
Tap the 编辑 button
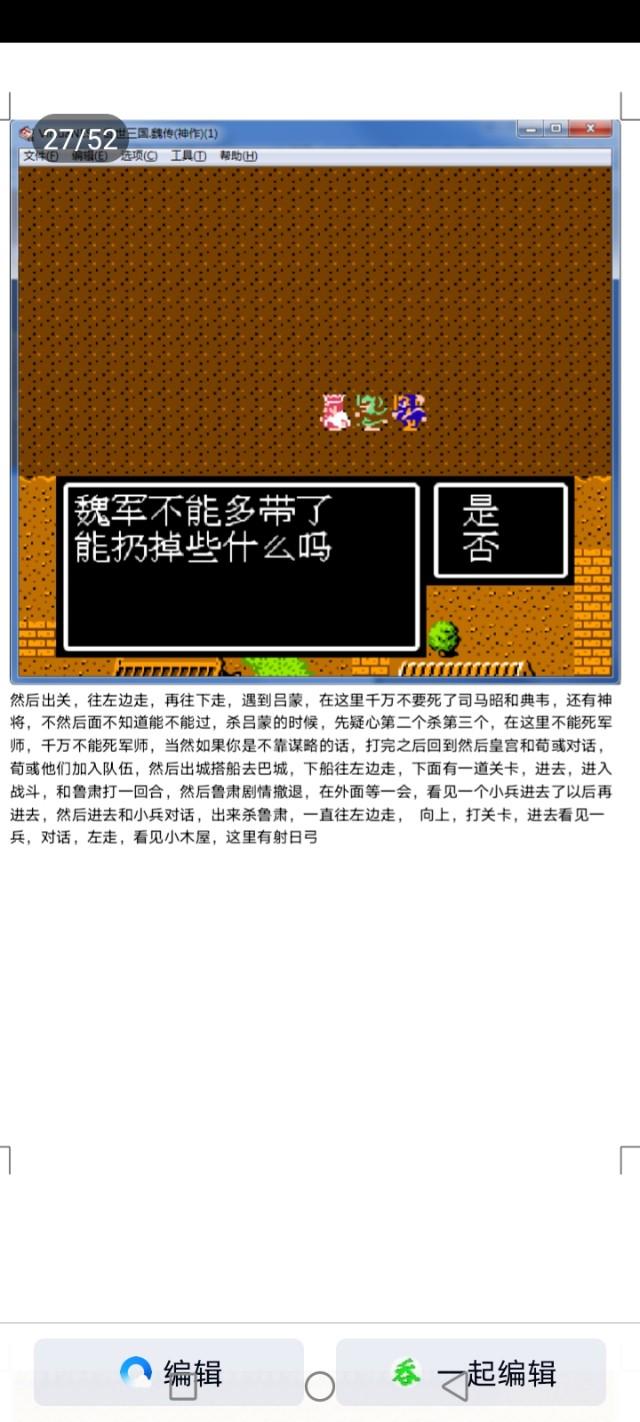click(169, 1371)
